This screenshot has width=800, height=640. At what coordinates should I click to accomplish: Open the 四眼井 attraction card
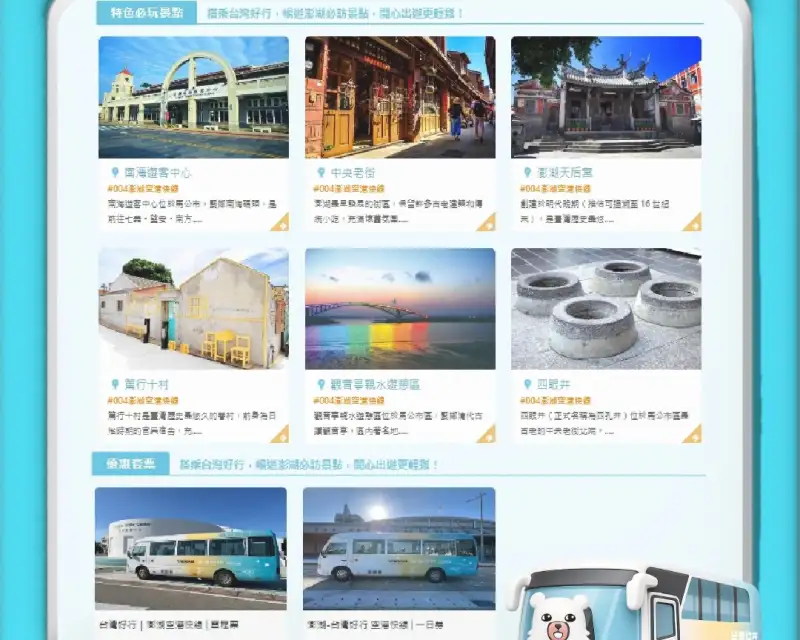pyautogui.click(x=606, y=346)
